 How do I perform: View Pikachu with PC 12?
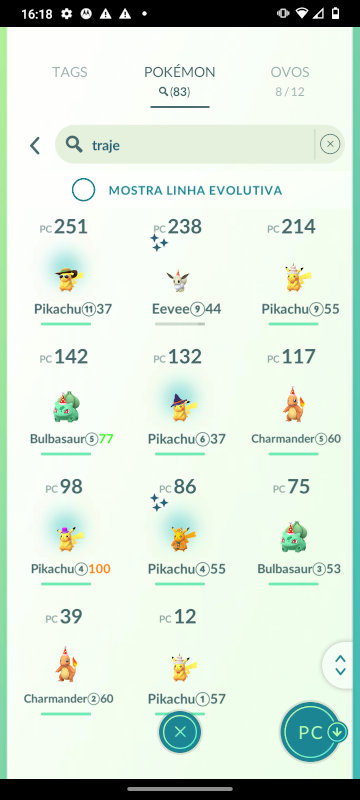coord(179,660)
